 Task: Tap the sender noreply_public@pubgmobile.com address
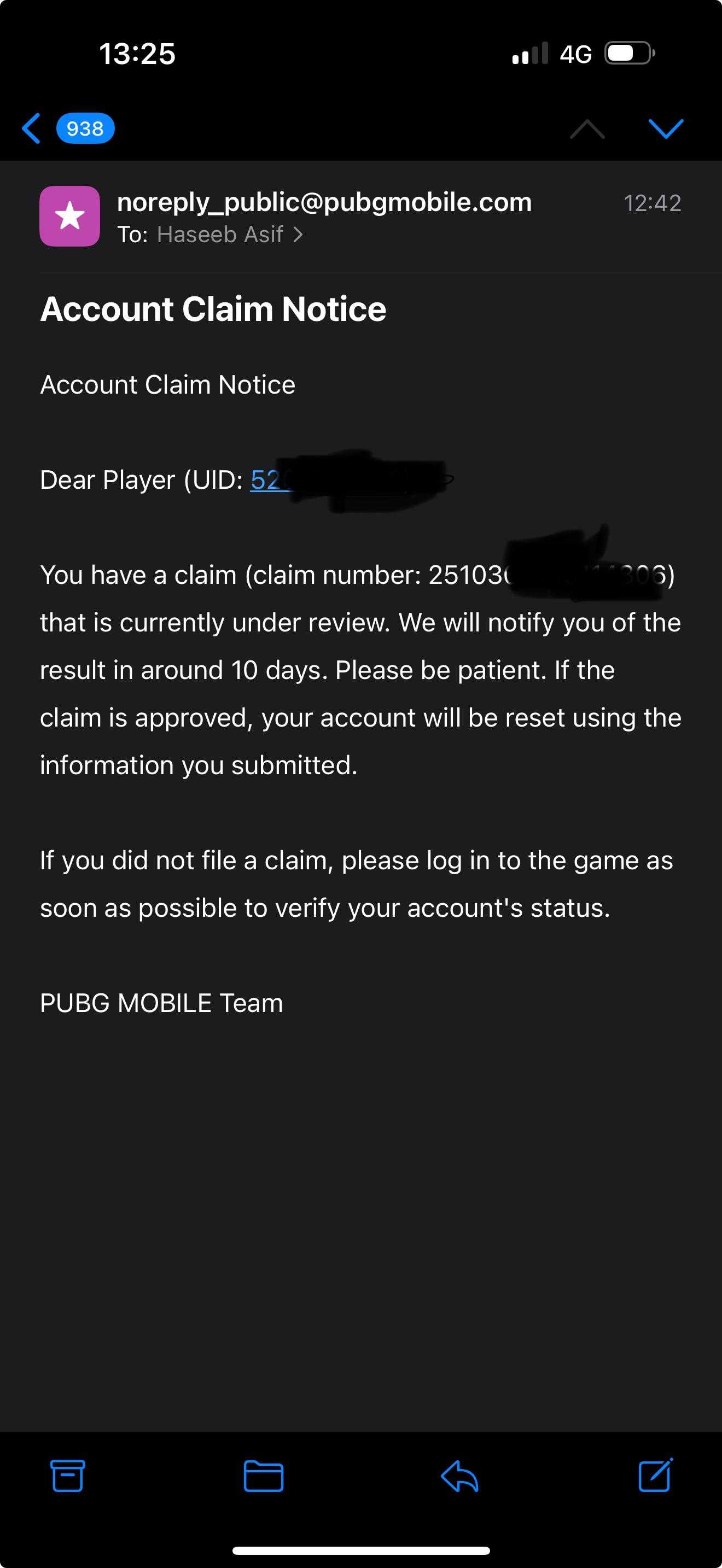coord(324,202)
